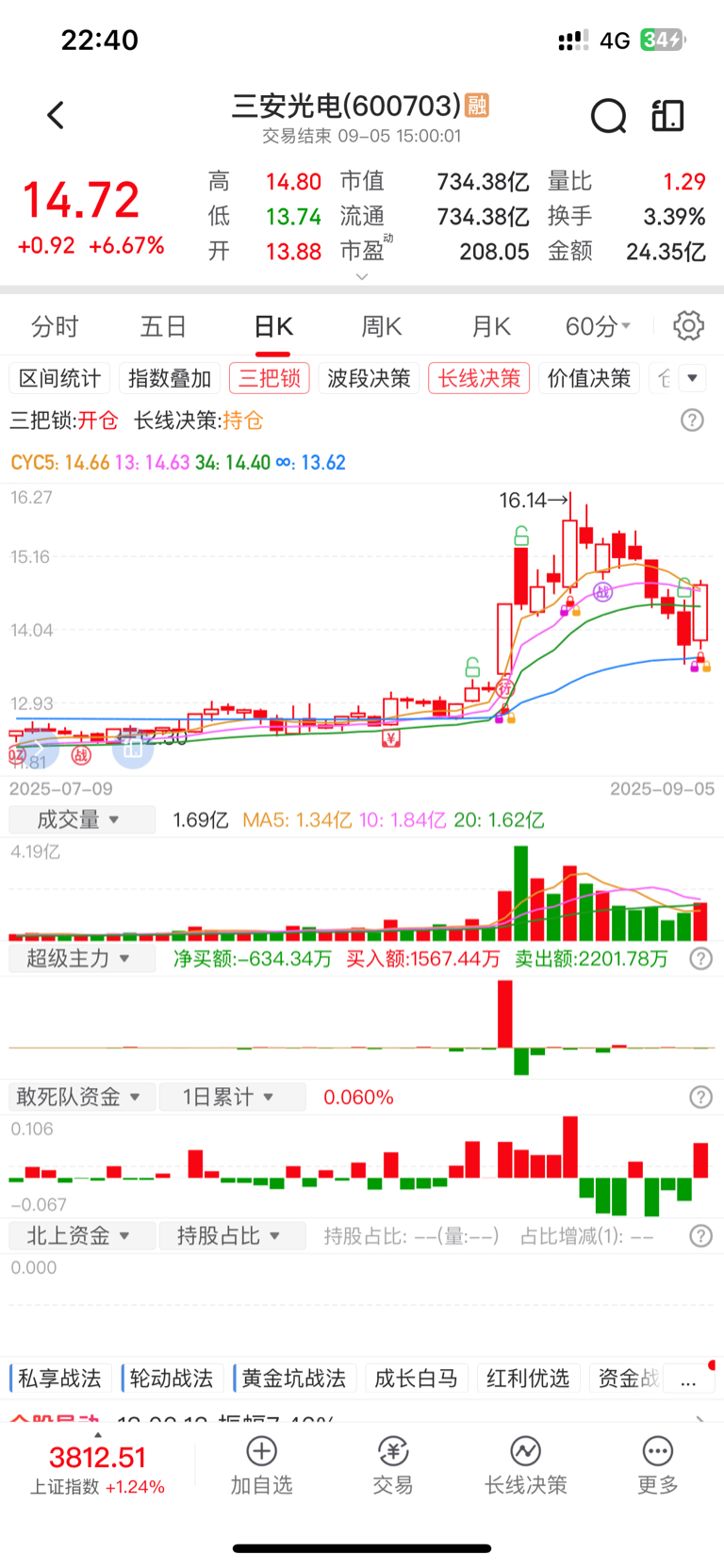The width and height of the screenshot is (724, 1568).
Task: Expand the quote details chevron below 市盈
Action: 362,277
